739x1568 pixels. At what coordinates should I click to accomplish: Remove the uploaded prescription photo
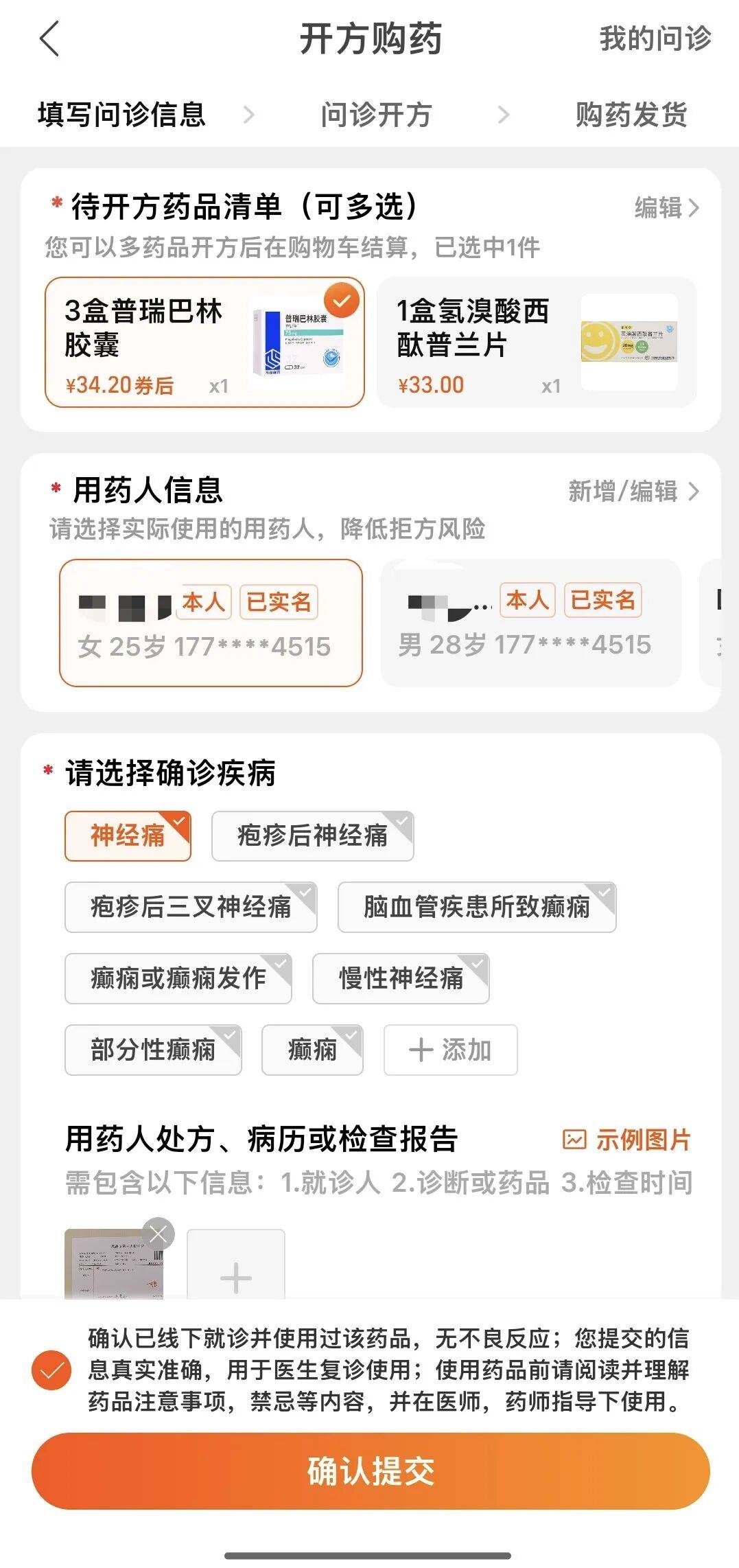tap(159, 1235)
